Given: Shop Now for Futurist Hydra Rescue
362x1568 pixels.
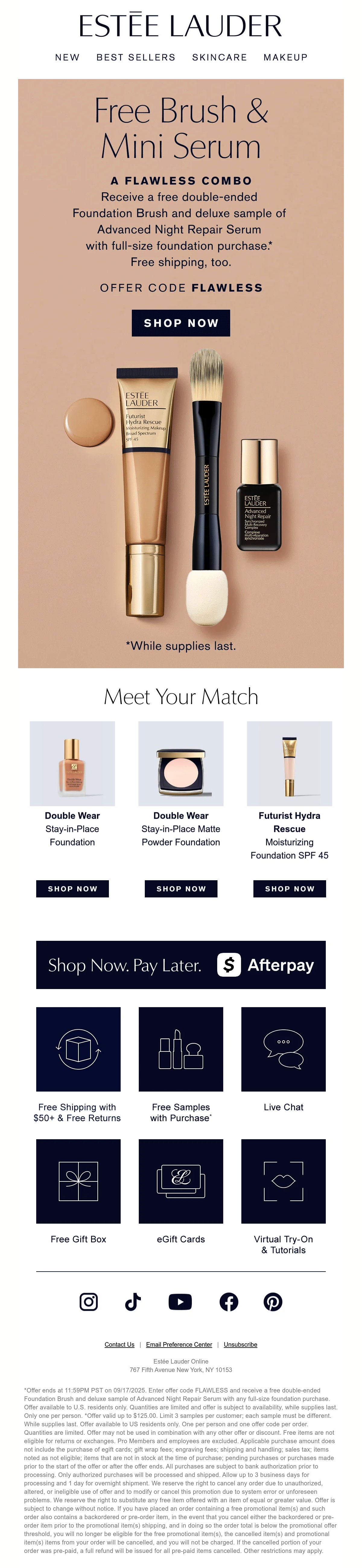Looking at the screenshot, I should 290,889.
